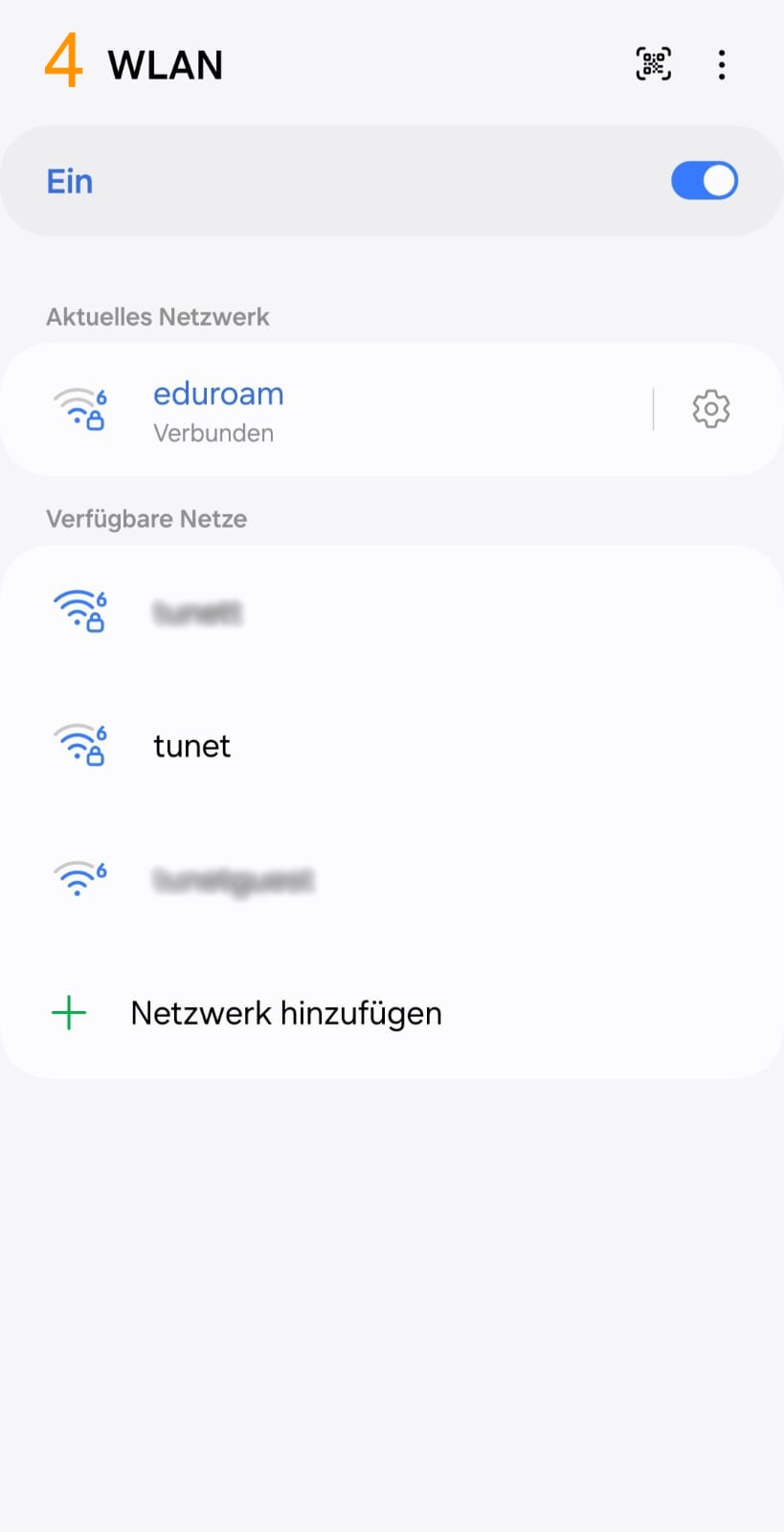Open eduroam network settings gear
Screen dimensions: 784x1532
[x=711, y=409]
